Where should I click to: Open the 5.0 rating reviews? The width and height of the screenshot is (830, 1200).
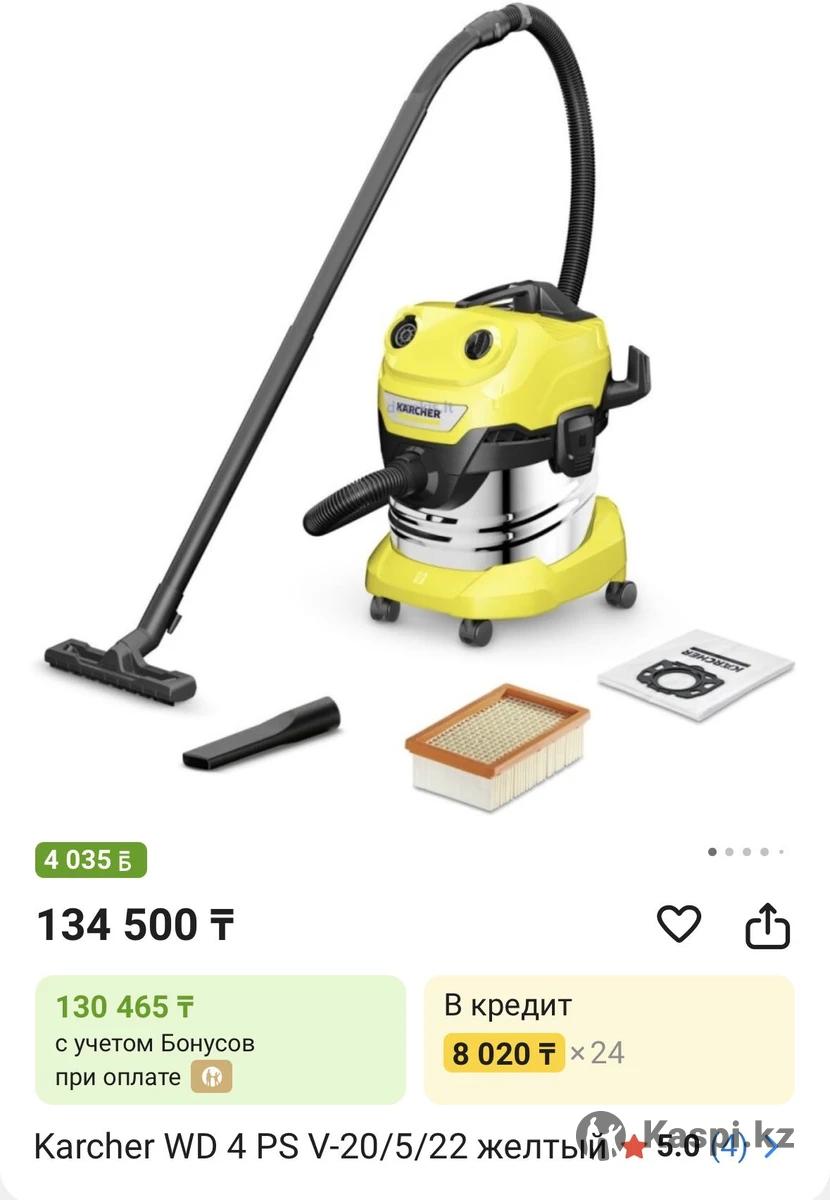pos(700,1147)
